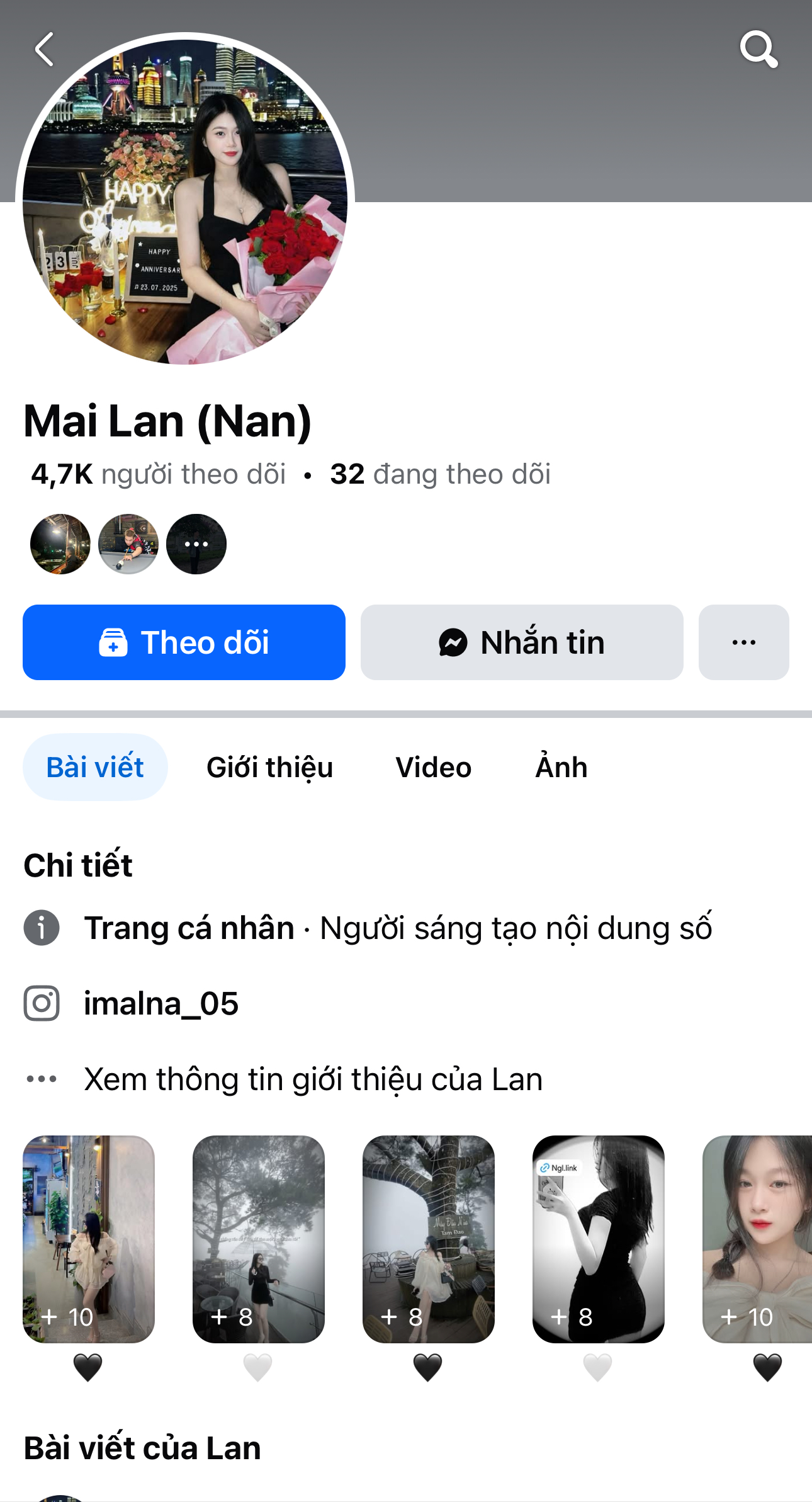Send a message via Nhắn tin
Viewport: 812px width, 1502px height.
tap(521, 642)
